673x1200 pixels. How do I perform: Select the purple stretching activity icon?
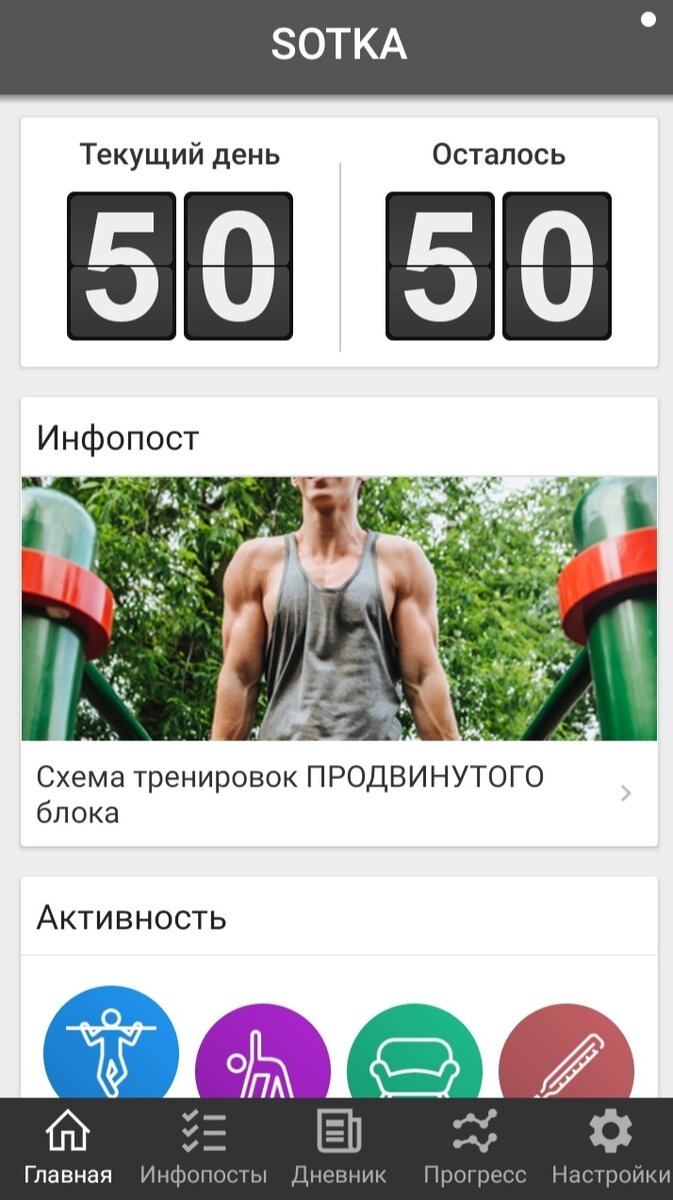click(263, 1052)
